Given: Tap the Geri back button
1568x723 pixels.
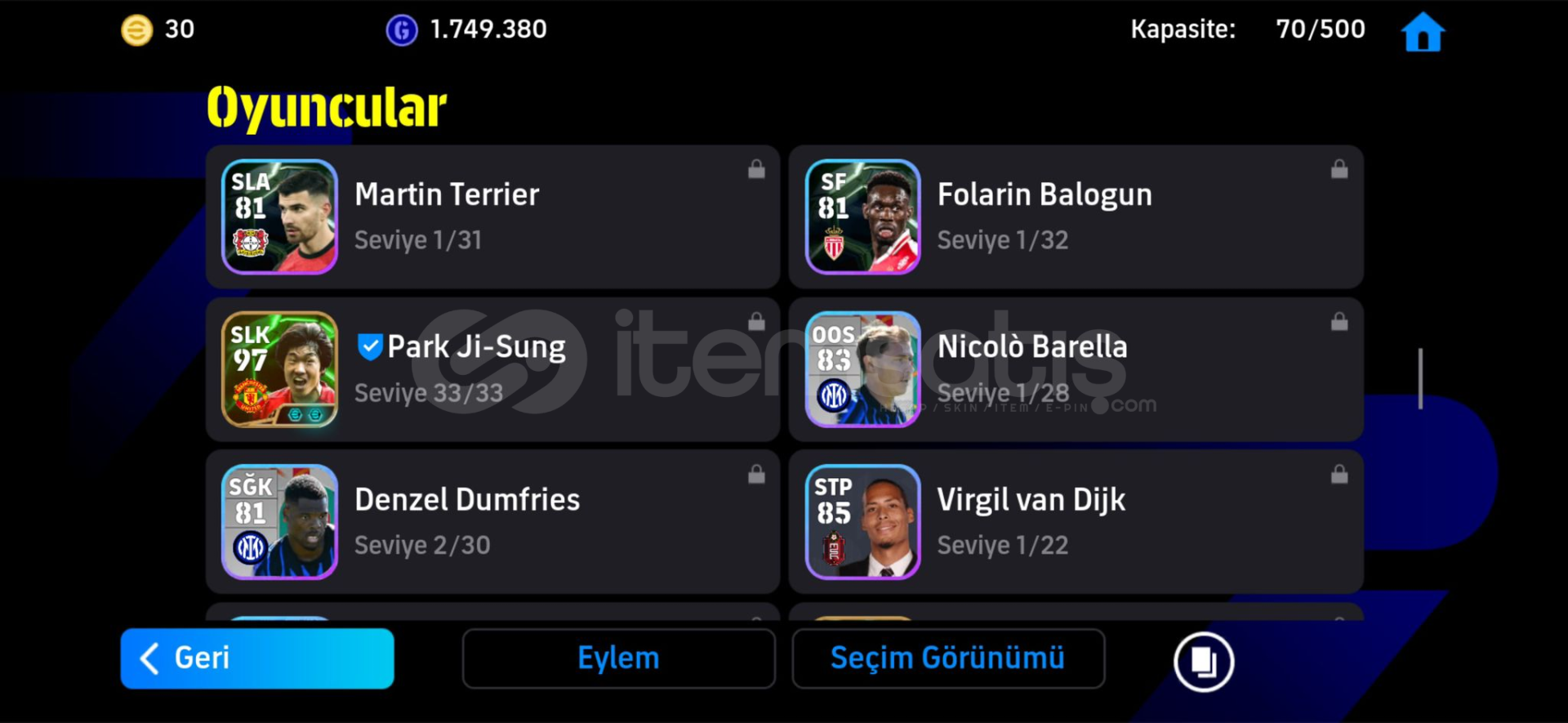Looking at the screenshot, I should [x=257, y=658].
